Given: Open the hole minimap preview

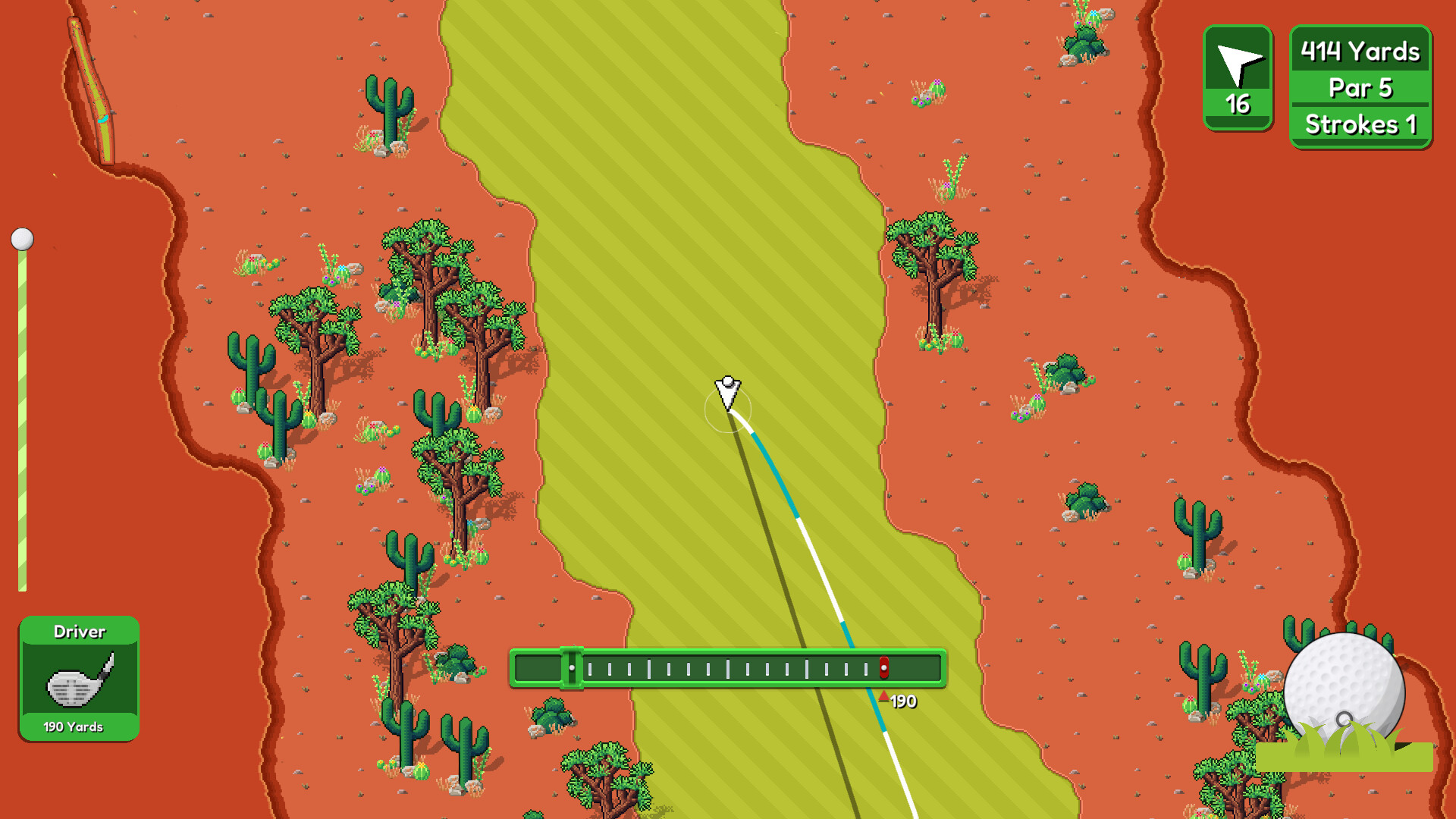Looking at the screenshot, I should point(93,91).
